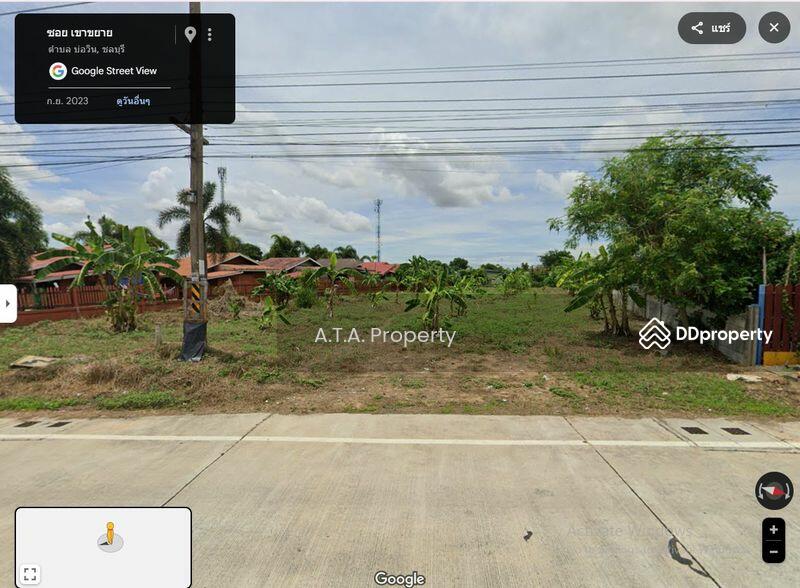Close the Street View window
Screen dimensions: 800x588
pos(774,28)
